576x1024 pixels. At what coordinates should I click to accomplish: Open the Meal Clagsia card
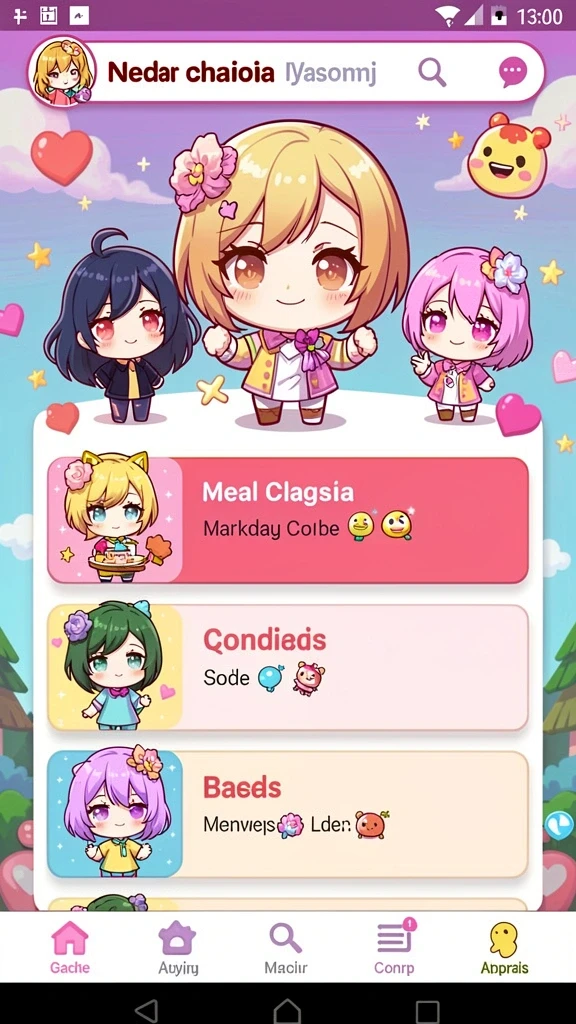coord(287,520)
